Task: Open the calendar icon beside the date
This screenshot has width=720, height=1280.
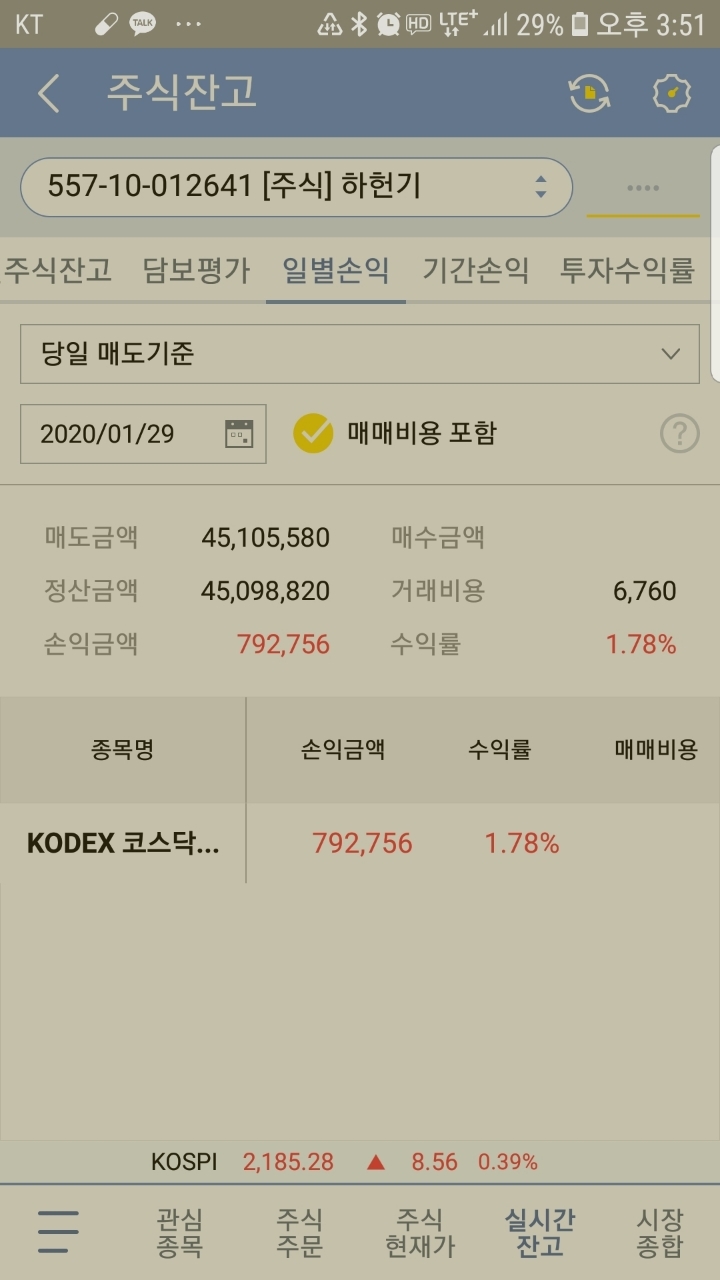Action: pos(236,433)
